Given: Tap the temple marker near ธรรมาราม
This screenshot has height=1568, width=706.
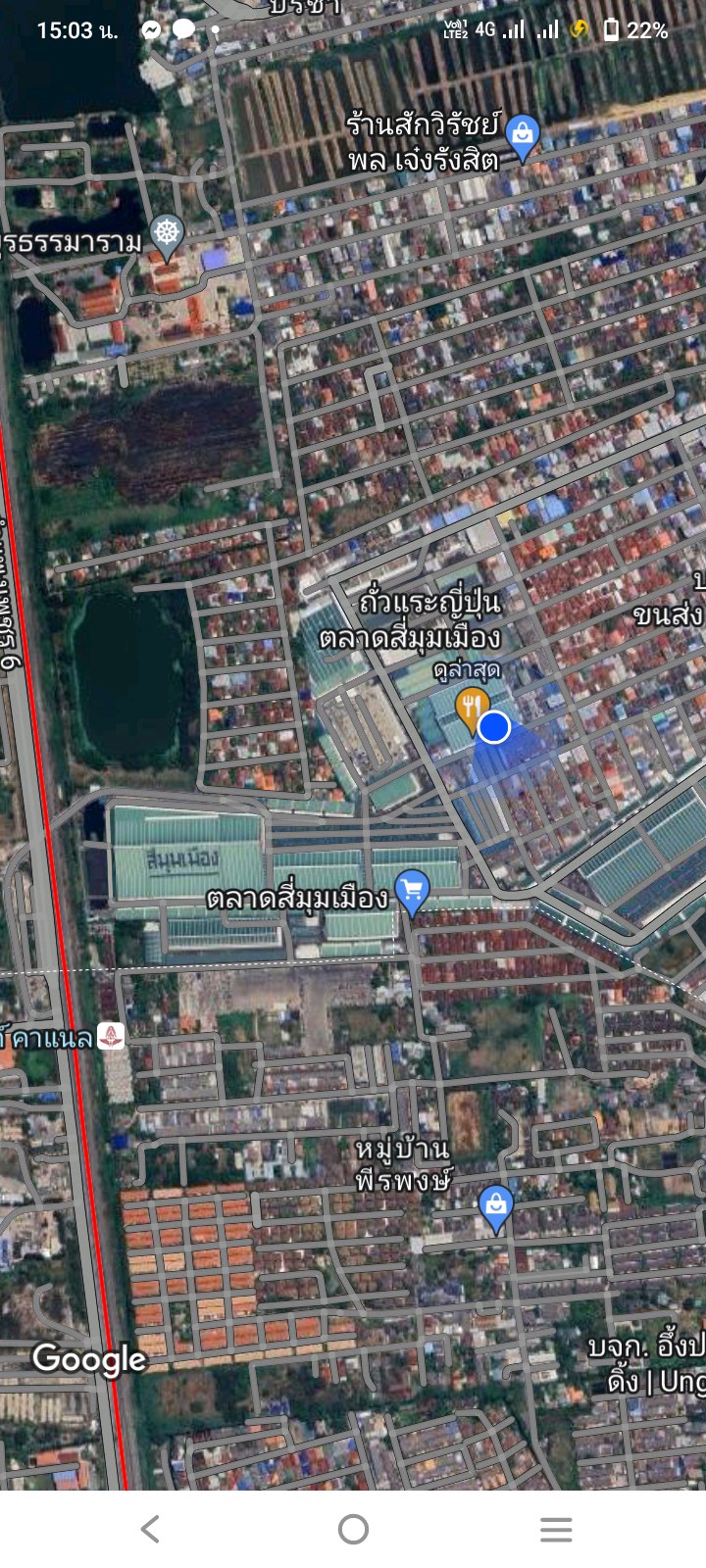Looking at the screenshot, I should click(x=168, y=237).
